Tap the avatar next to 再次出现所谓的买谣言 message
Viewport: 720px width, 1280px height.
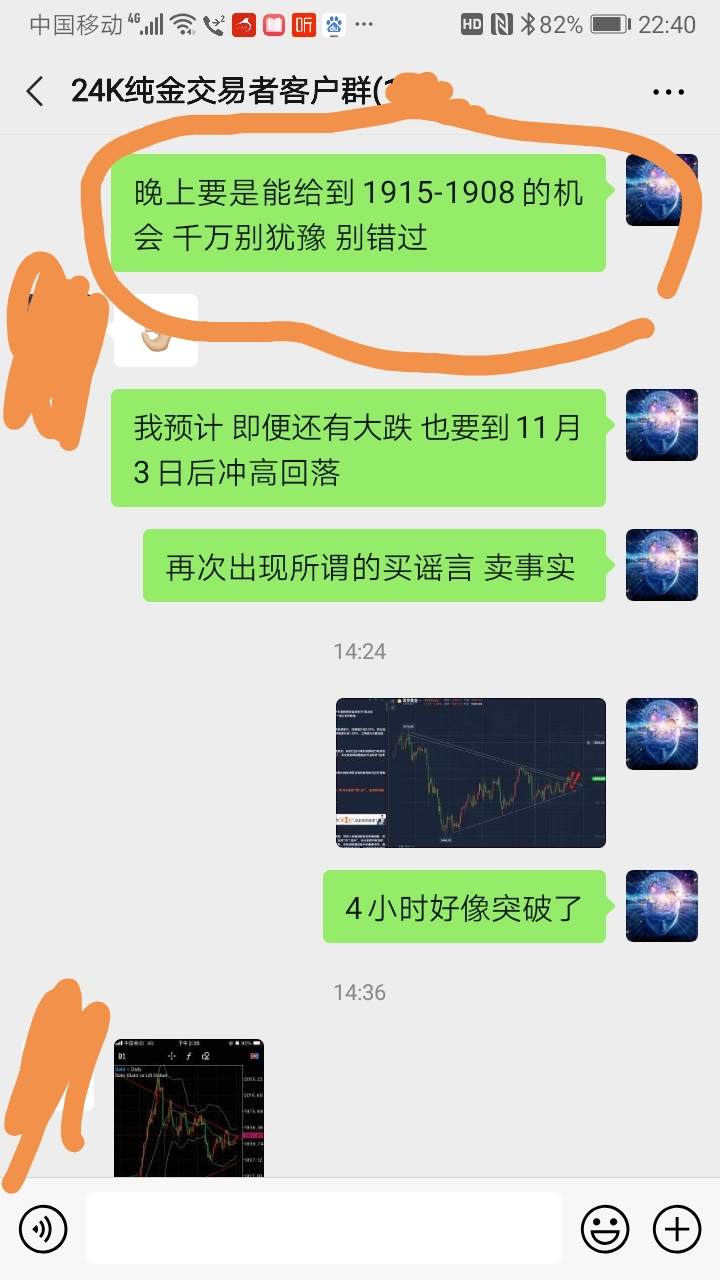tap(661, 565)
